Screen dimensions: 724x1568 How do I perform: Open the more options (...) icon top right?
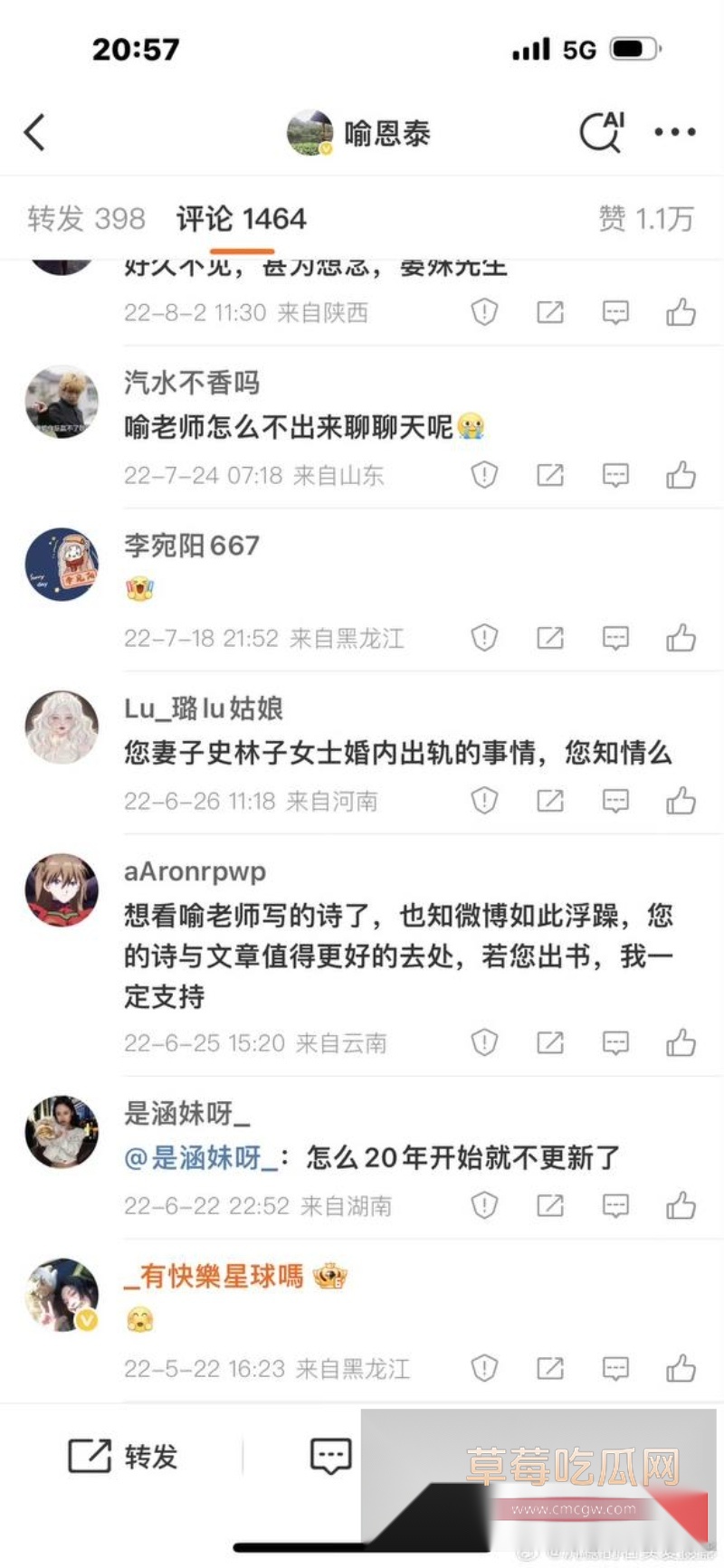[x=674, y=132]
